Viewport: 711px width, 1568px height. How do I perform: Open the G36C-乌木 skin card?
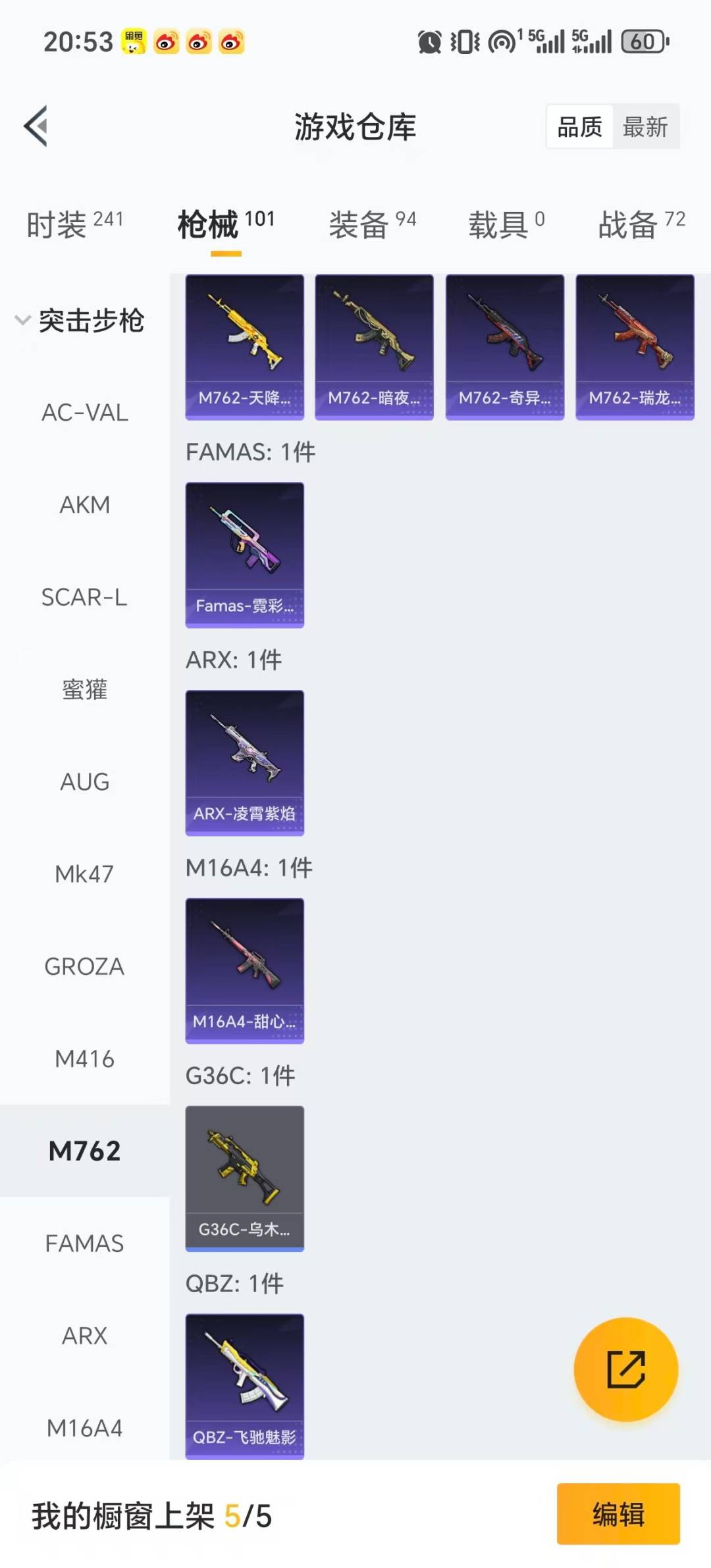point(244,1177)
